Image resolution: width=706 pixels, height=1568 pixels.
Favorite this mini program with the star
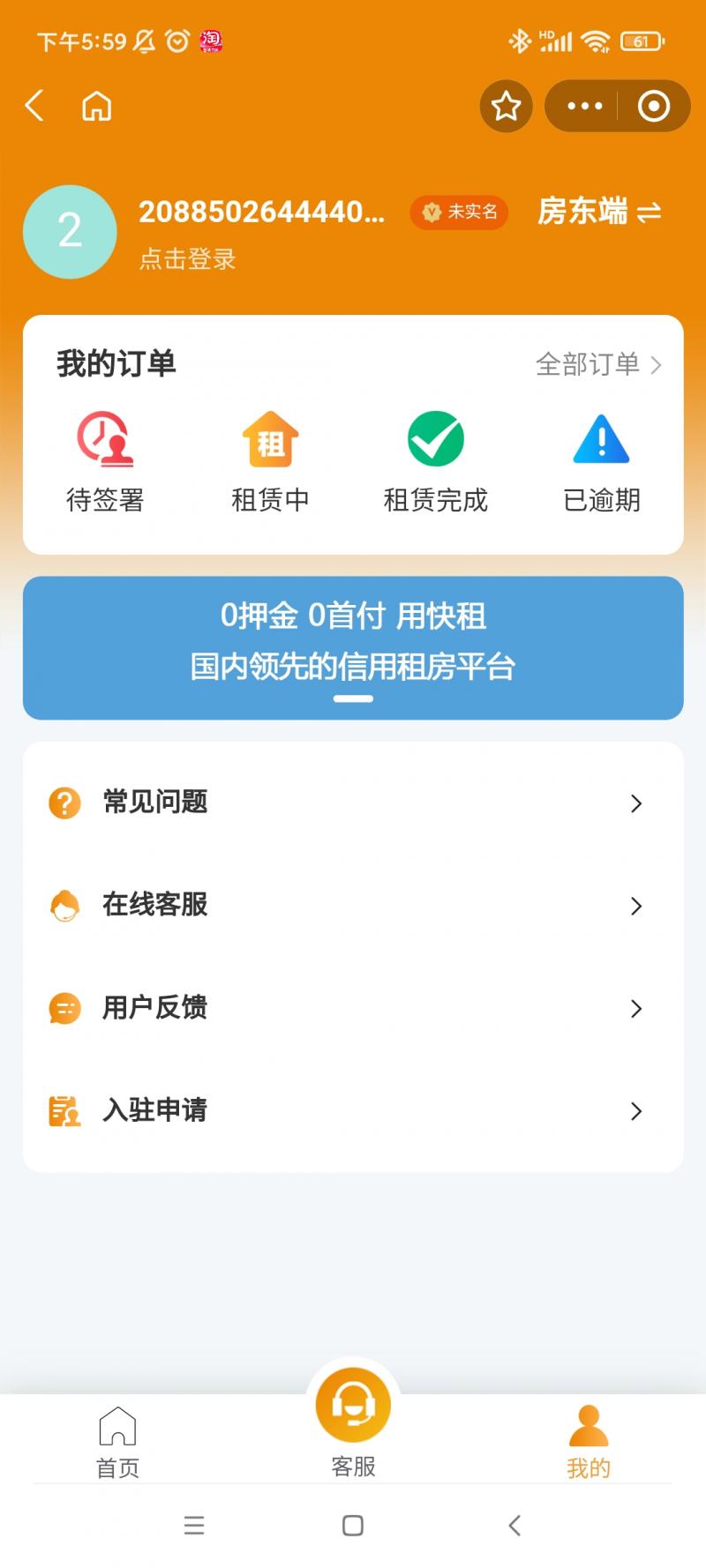pyautogui.click(x=506, y=107)
